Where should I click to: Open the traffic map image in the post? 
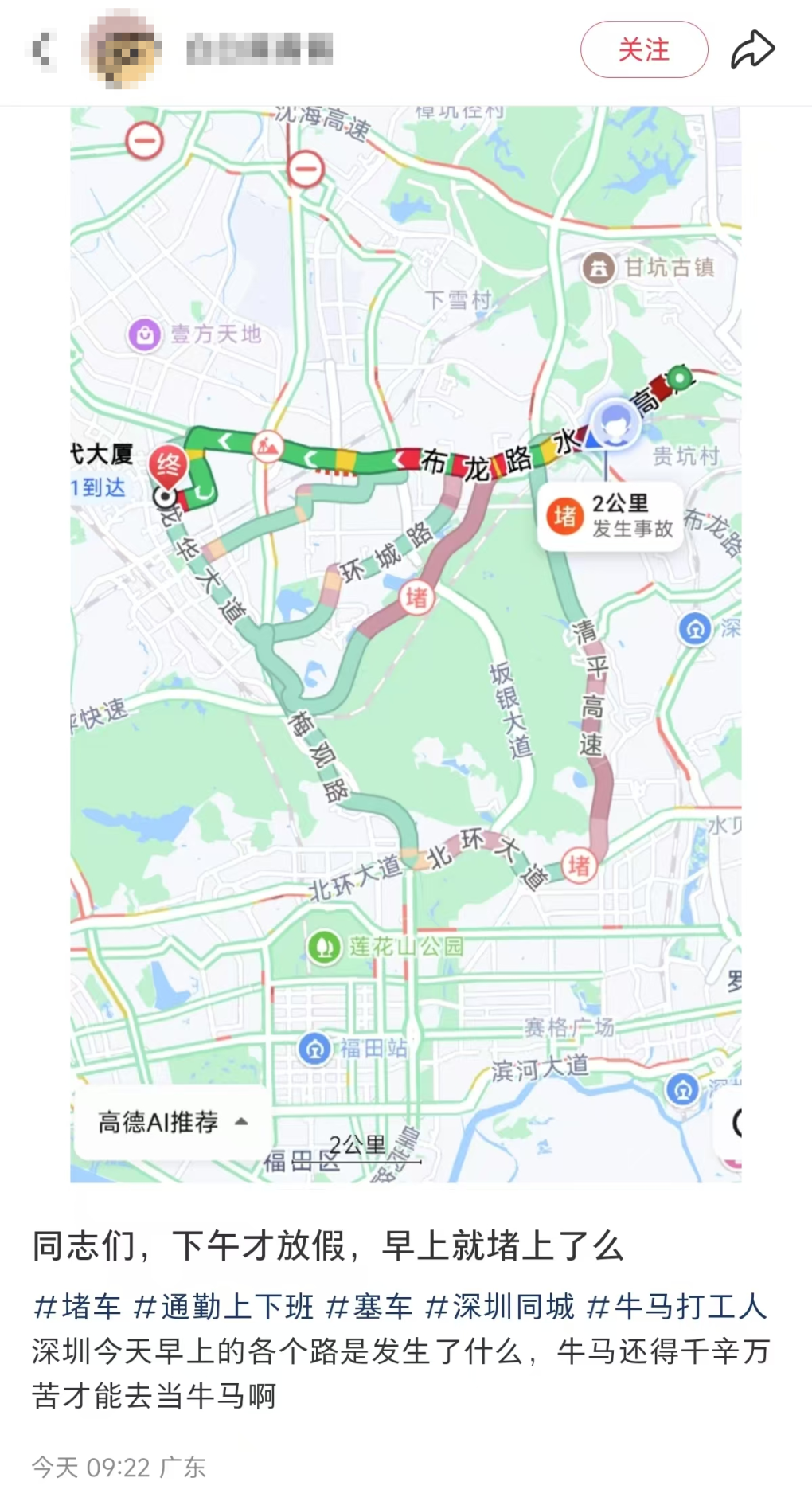coord(406,644)
